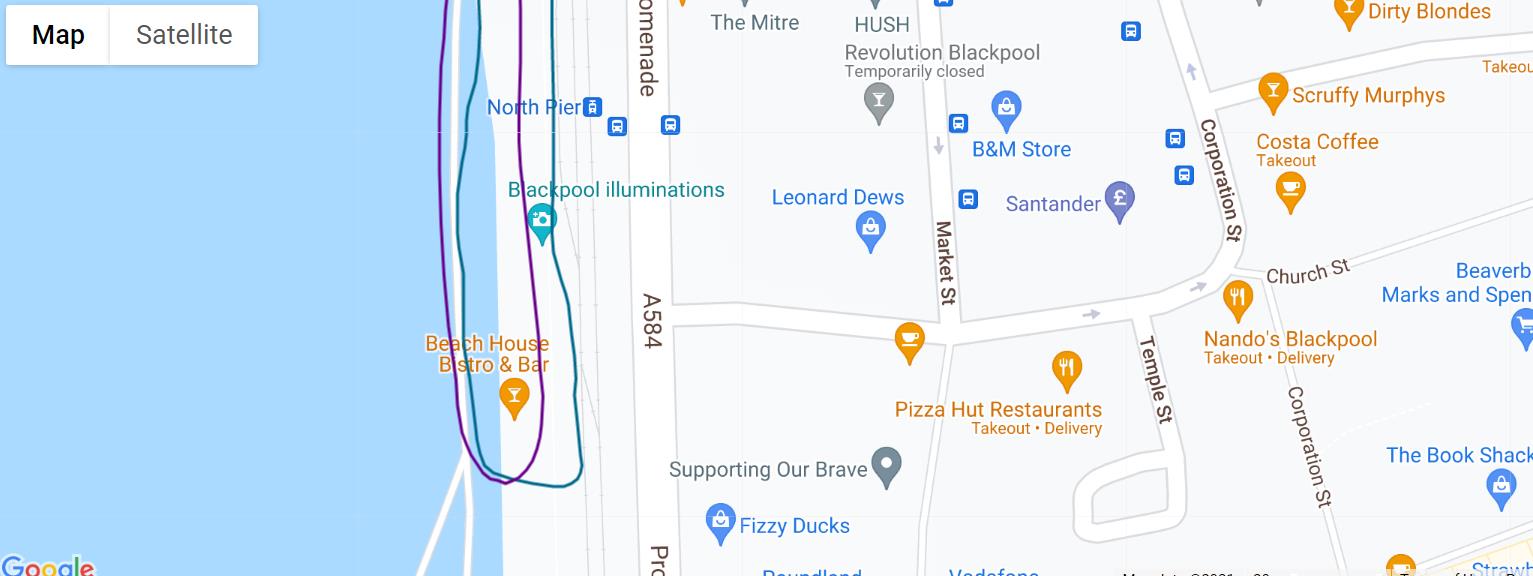
Task: Select the Revolution Blackpool bar pin
Action: click(878, 101)
